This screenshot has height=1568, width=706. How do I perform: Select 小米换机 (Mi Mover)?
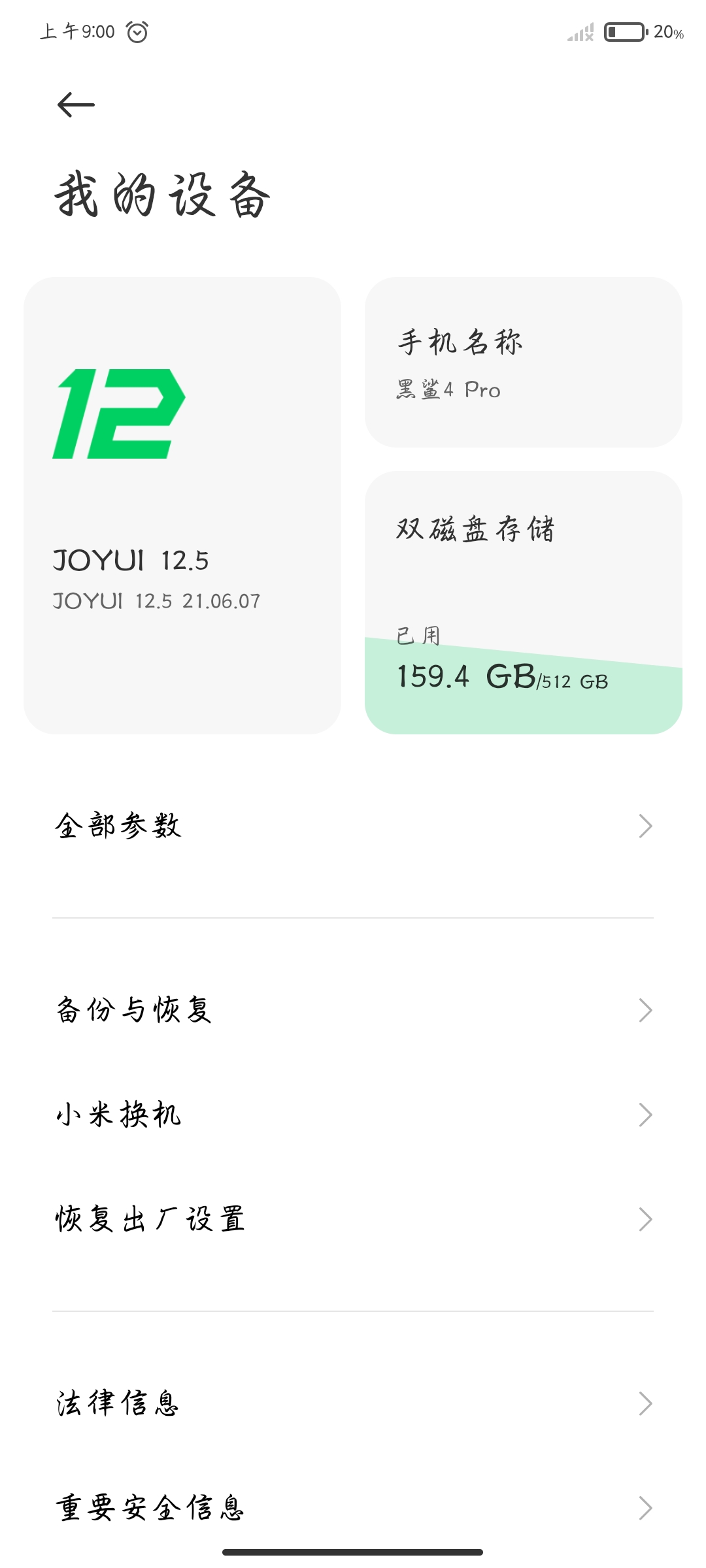point(353,1115)
